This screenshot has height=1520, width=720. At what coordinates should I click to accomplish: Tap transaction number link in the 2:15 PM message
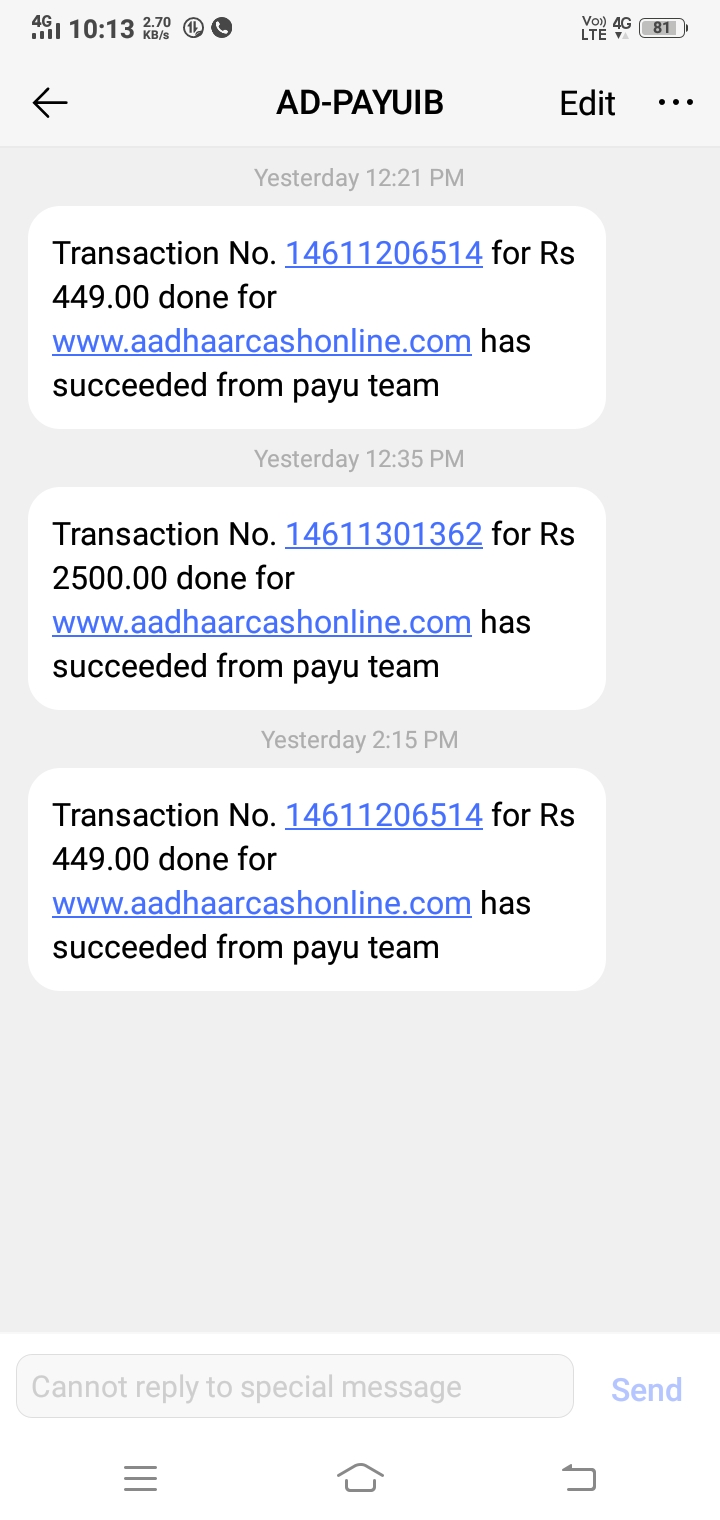tap(384, 815)
